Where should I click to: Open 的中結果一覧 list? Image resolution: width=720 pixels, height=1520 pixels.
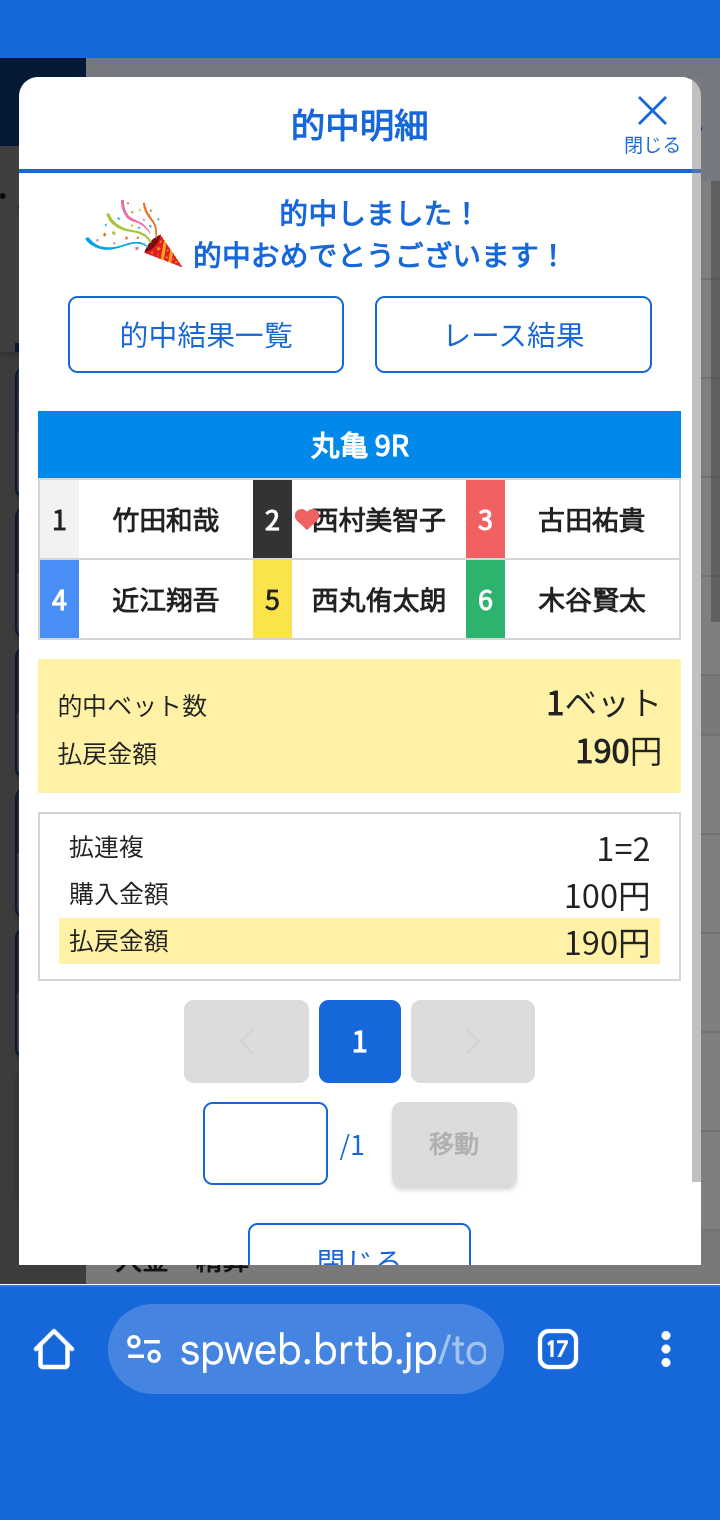click(206, 335)
